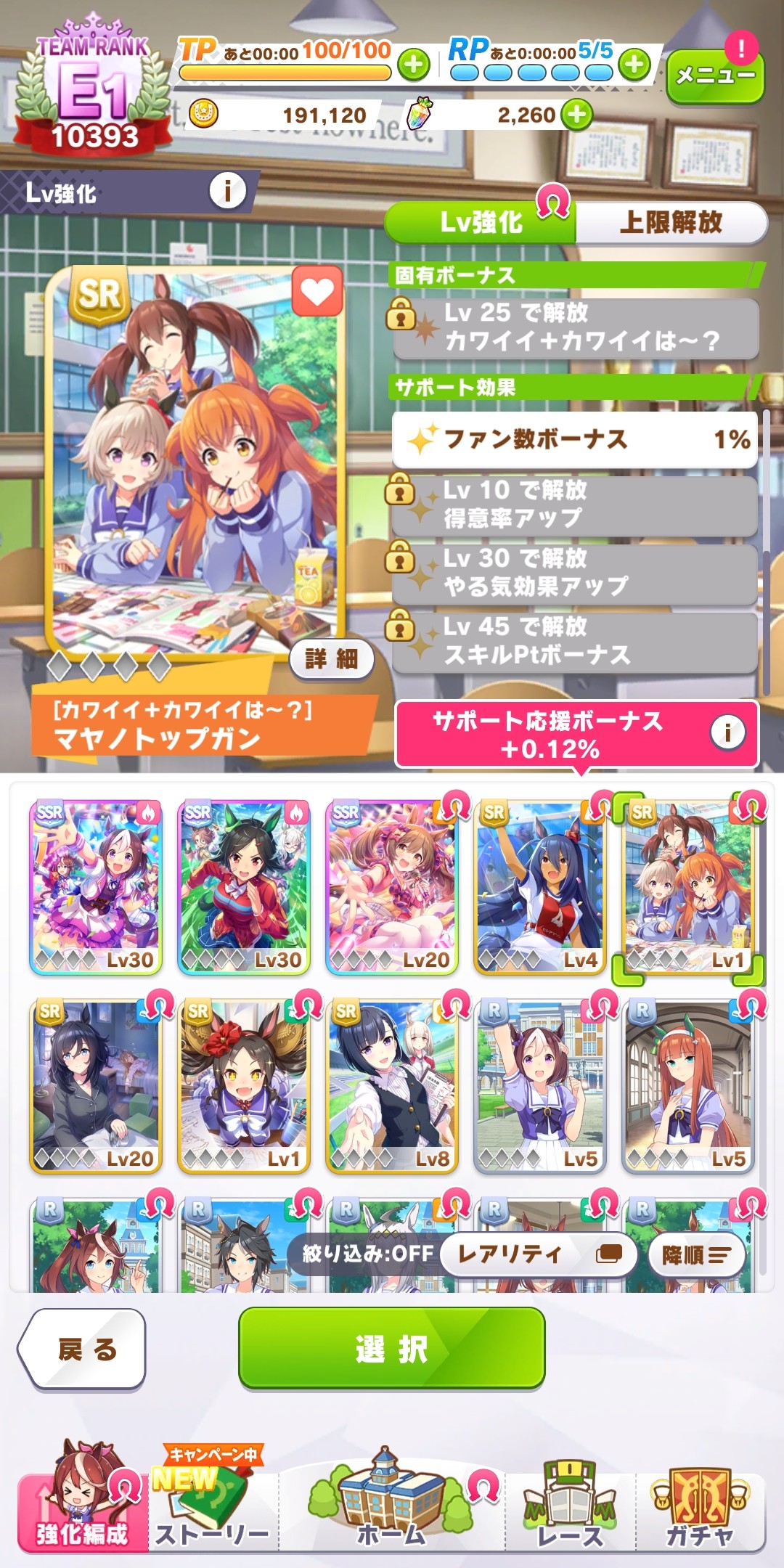The width and height of the screenshot is (784, 1568).
Task: Open the メニュー menu button
Action: tap(715, 75)
